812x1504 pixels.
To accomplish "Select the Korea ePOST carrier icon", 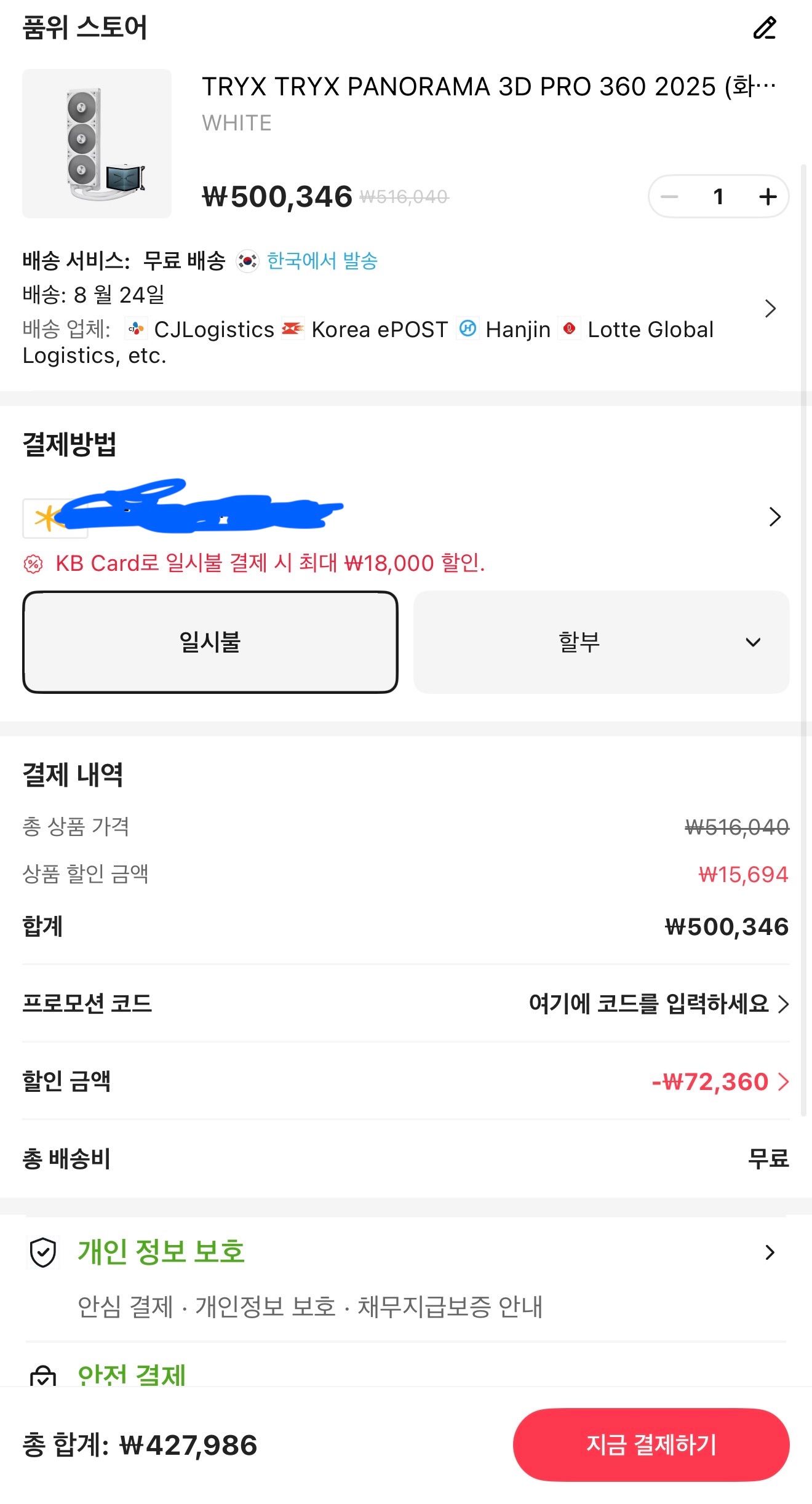I will pos(294,329).
